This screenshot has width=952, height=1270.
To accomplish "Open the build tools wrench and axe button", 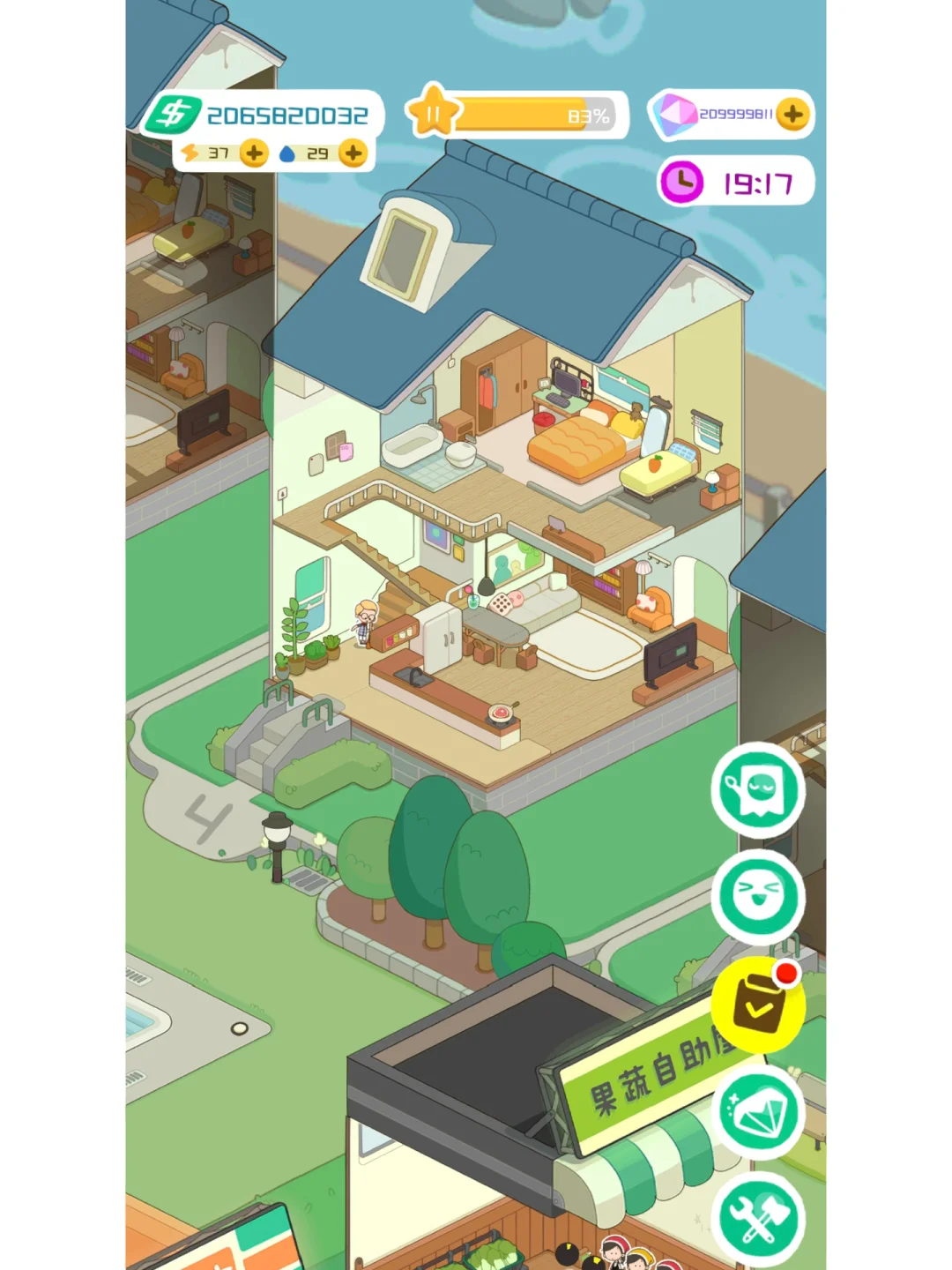I will tap(758, 1220).
